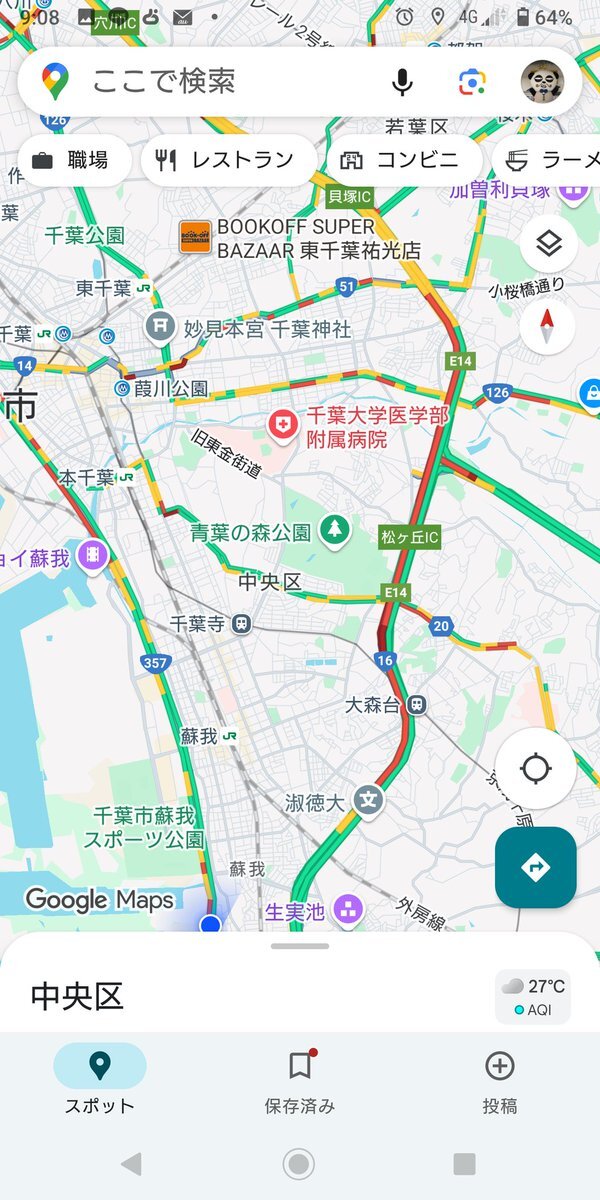Screen dimensions: 600x1200
Task: Switch to the 保存済み tab
Action: (299, 1078)
